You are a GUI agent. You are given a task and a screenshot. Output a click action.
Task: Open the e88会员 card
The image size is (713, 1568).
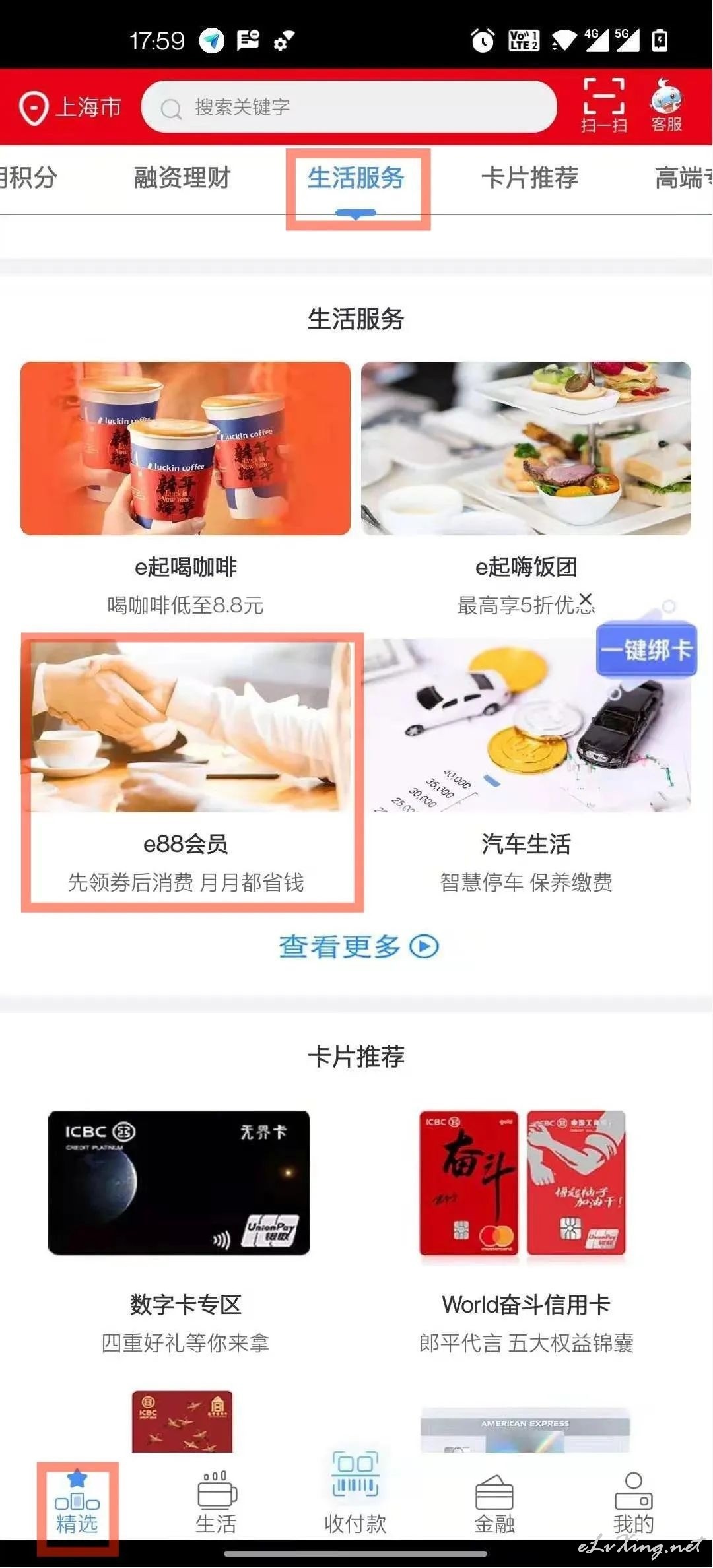coord(186,767)
